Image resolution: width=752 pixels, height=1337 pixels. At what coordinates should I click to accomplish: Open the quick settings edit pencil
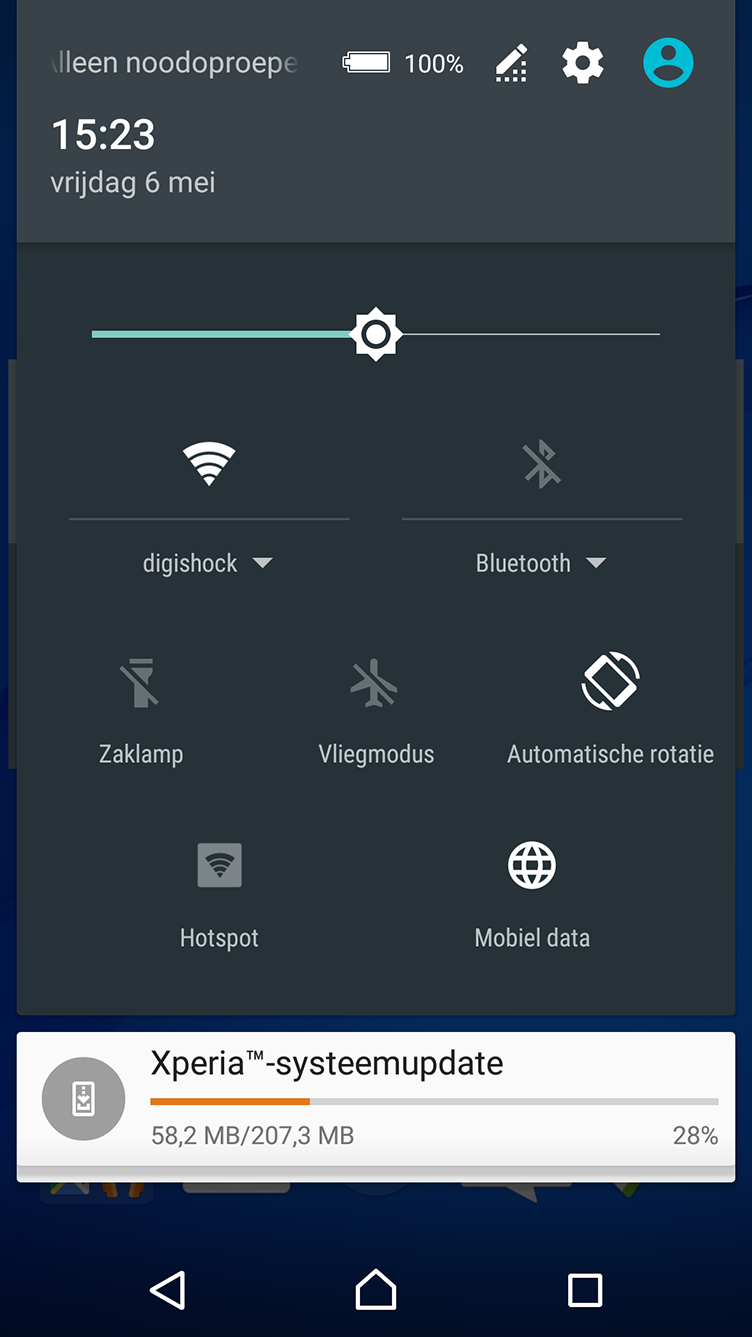(511, 64)
